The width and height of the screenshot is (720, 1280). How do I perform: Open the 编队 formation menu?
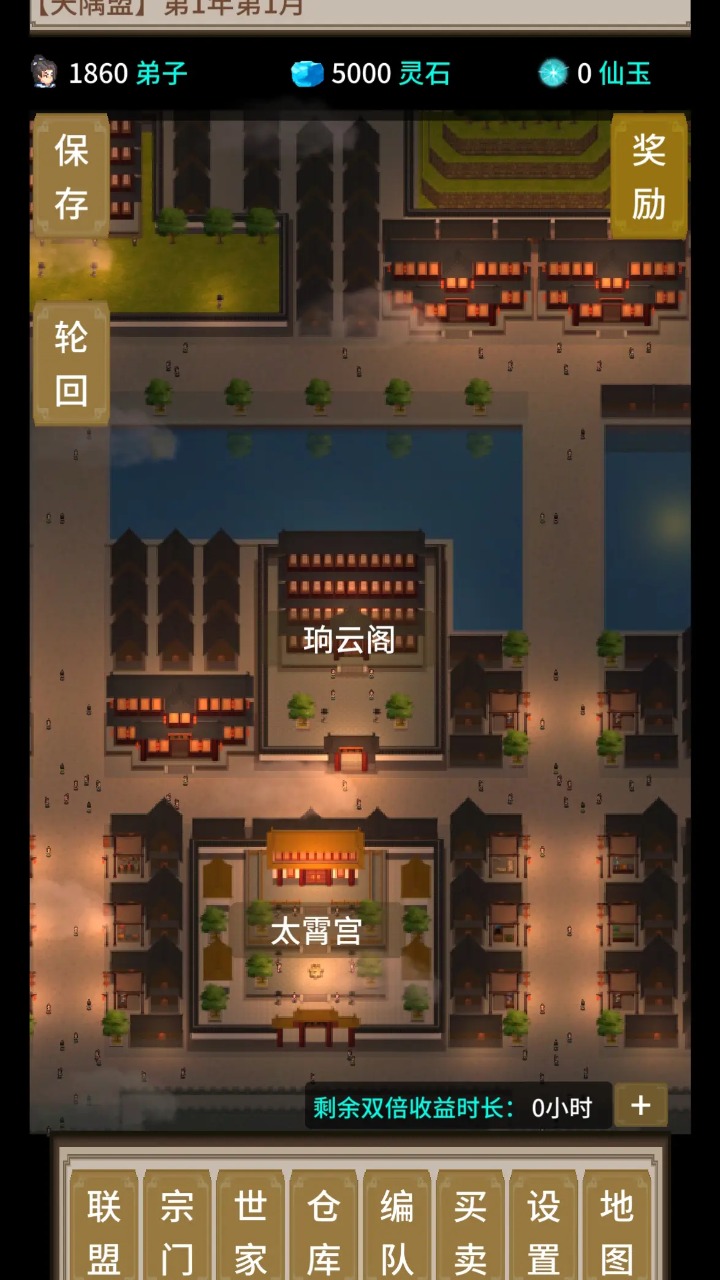(397, 1232)
